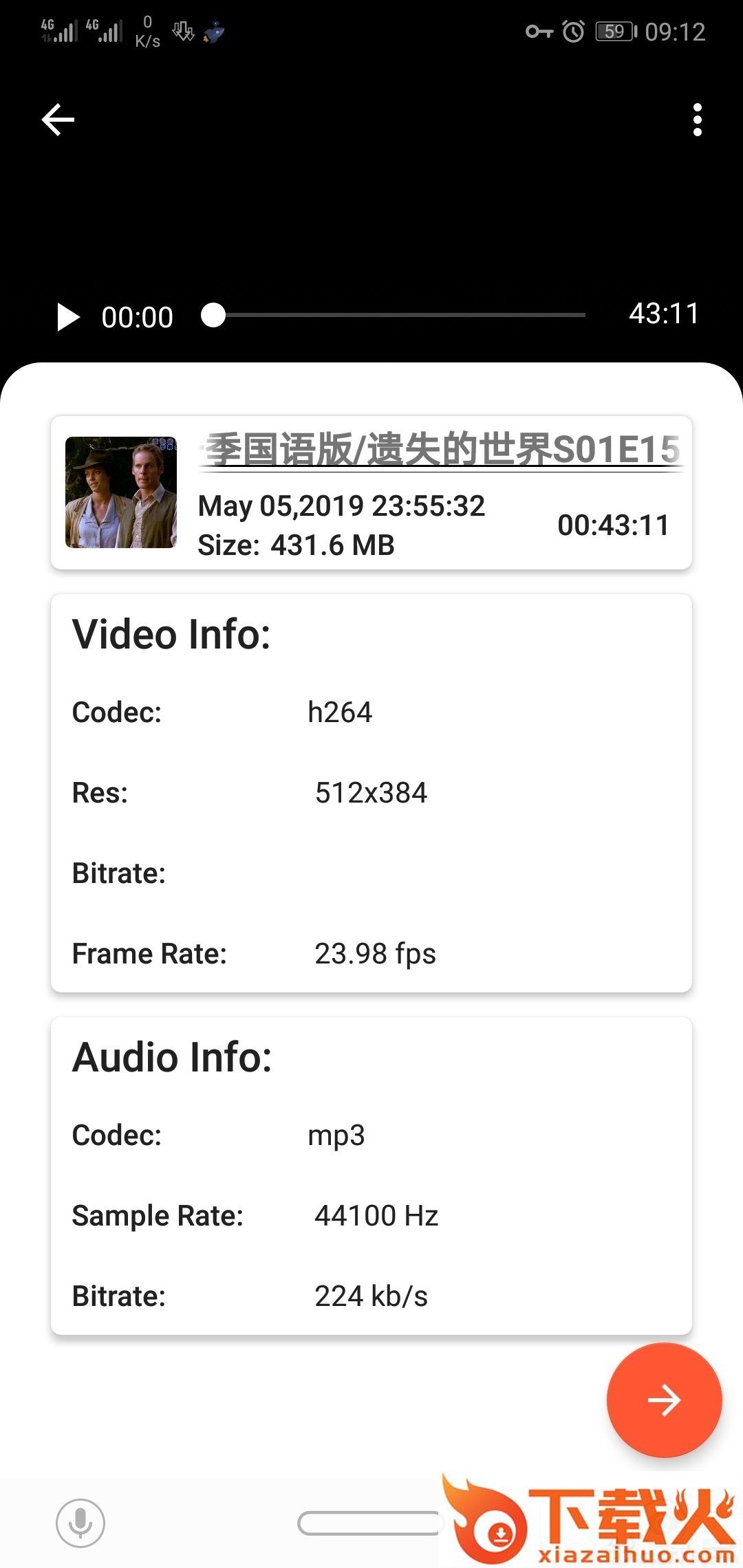743x1568 pixels.
Task: Play the video preview
Action: point(67,317)
